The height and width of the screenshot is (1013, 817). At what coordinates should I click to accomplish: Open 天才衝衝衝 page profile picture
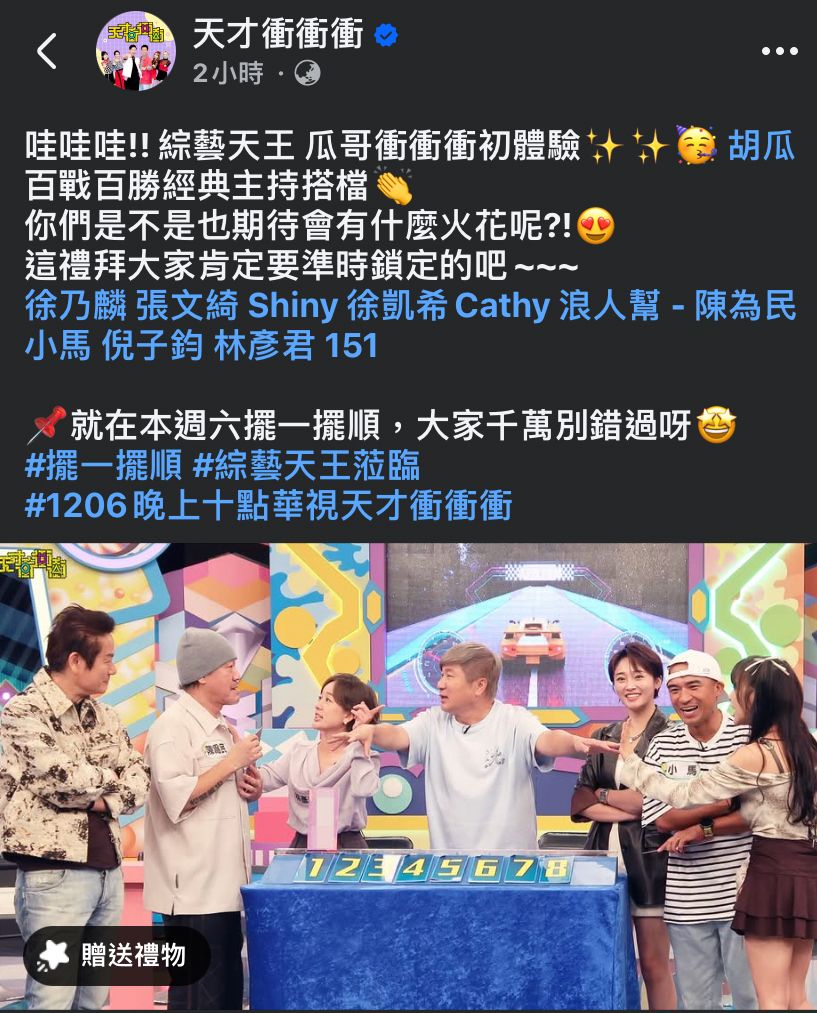click(x=136, y=51)
